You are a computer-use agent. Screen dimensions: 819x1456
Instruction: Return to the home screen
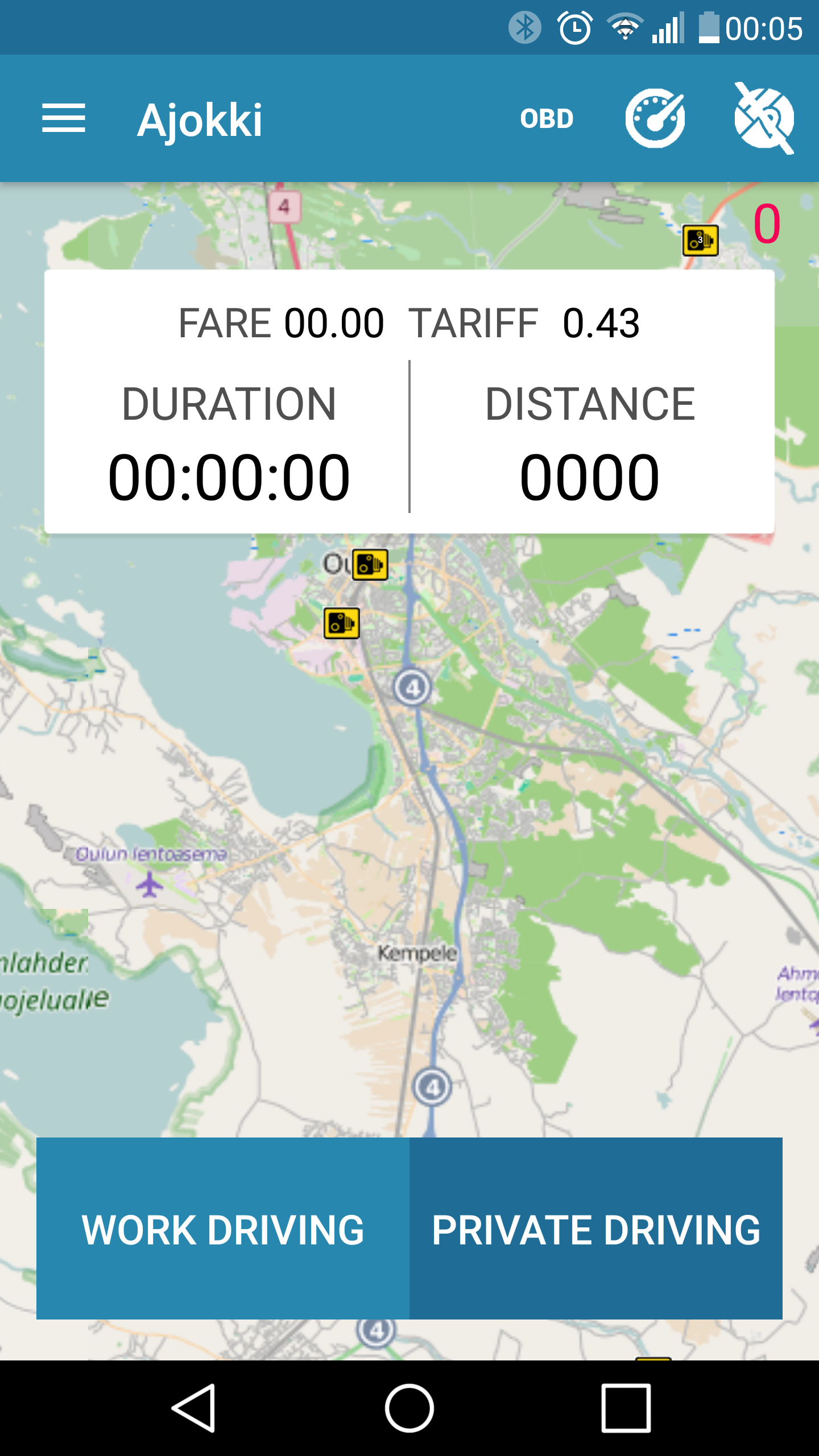point(409,1408)
